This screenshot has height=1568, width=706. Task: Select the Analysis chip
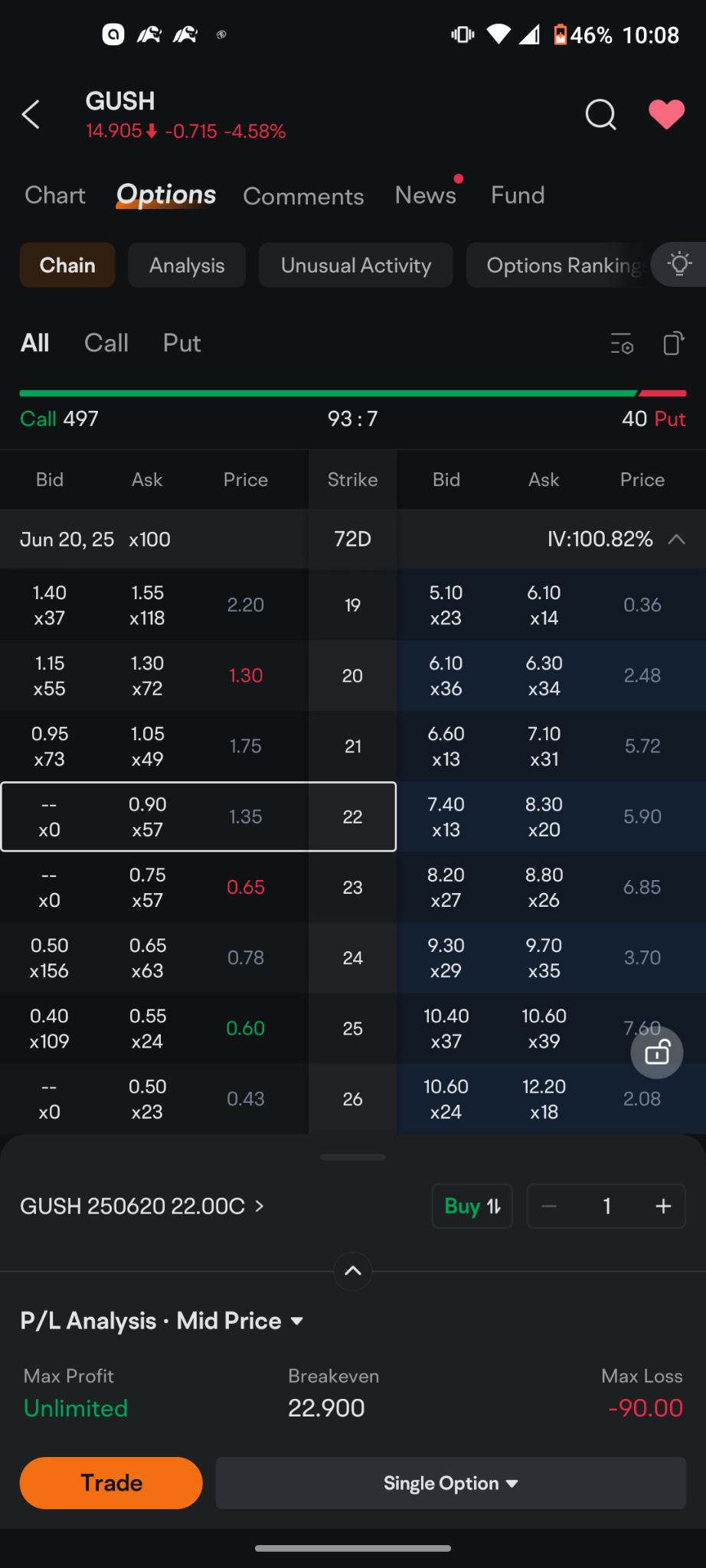click(x=187, y=266)
